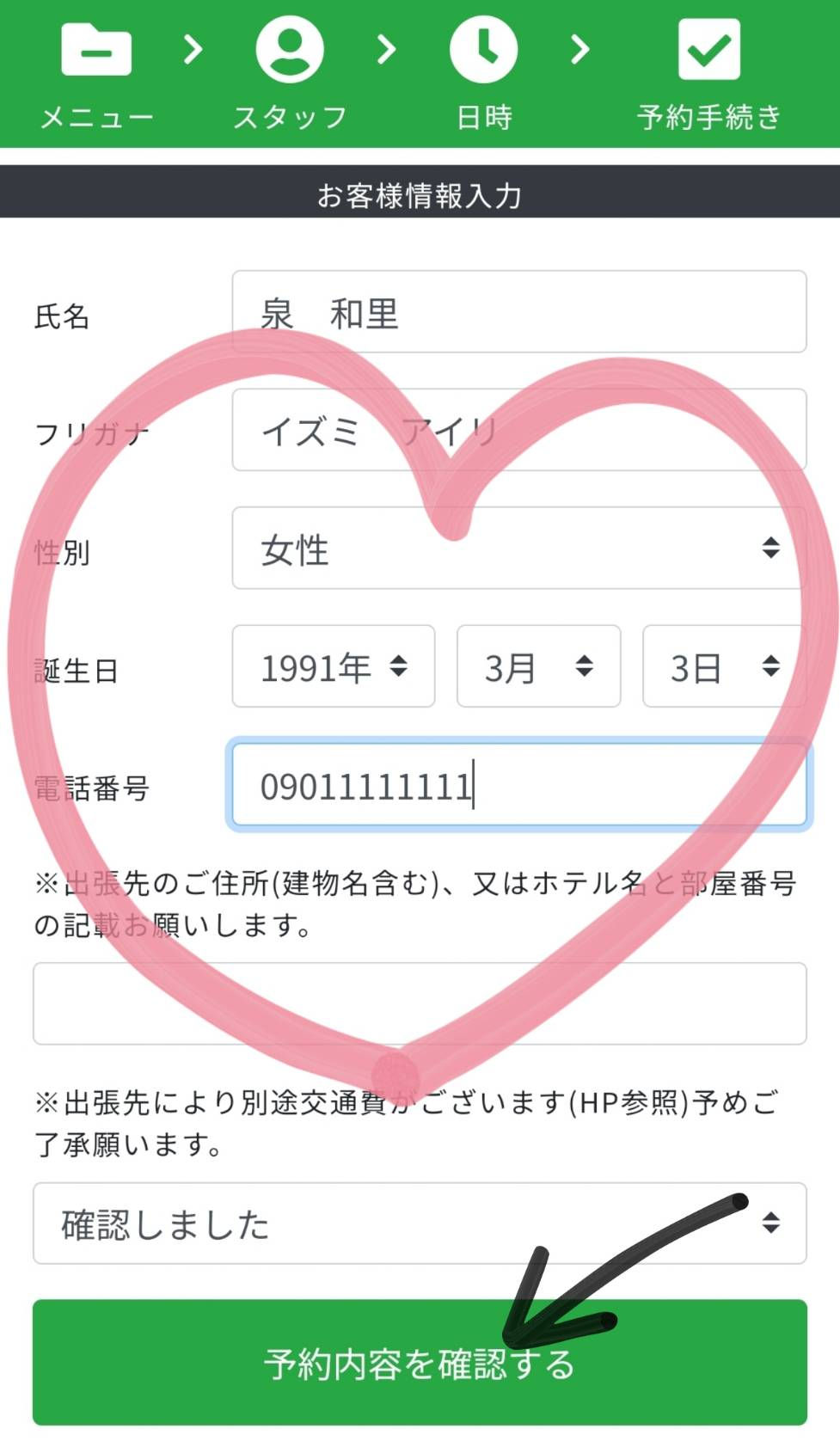The height and width of the screenshot is (1441, 840).
Task: Open the 確認しました dropdown
Action: [420, 1223]
